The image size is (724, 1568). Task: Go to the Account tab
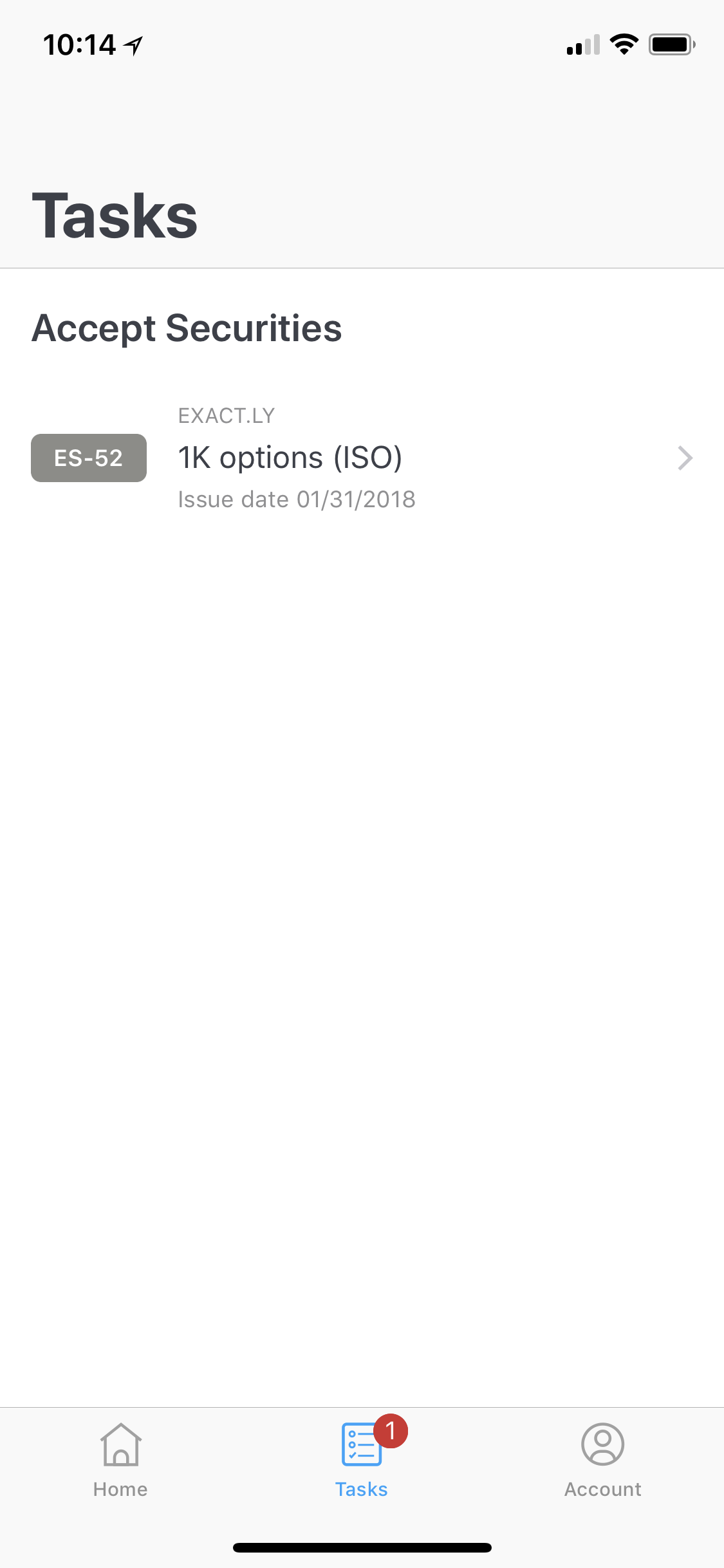[602, 1460]
